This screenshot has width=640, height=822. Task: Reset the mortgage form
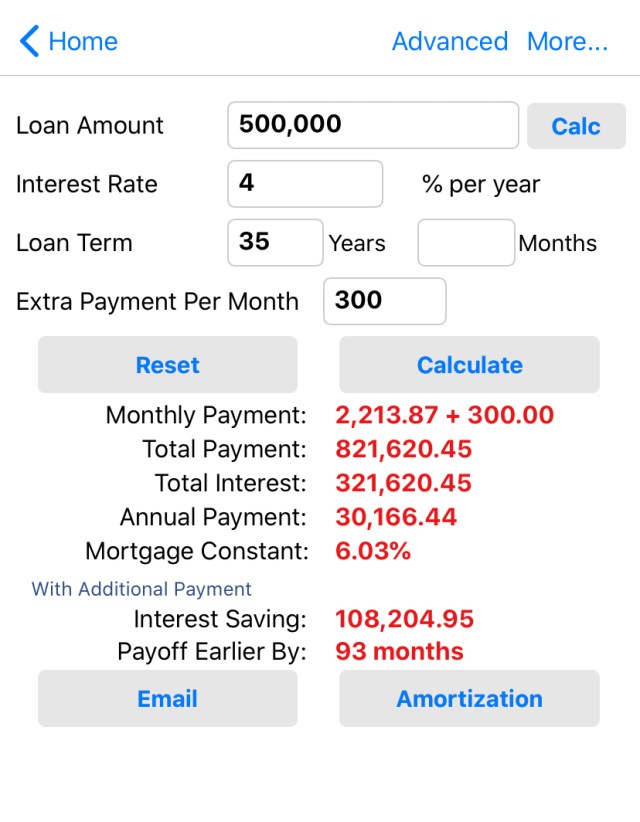click(x=168, y=365)
